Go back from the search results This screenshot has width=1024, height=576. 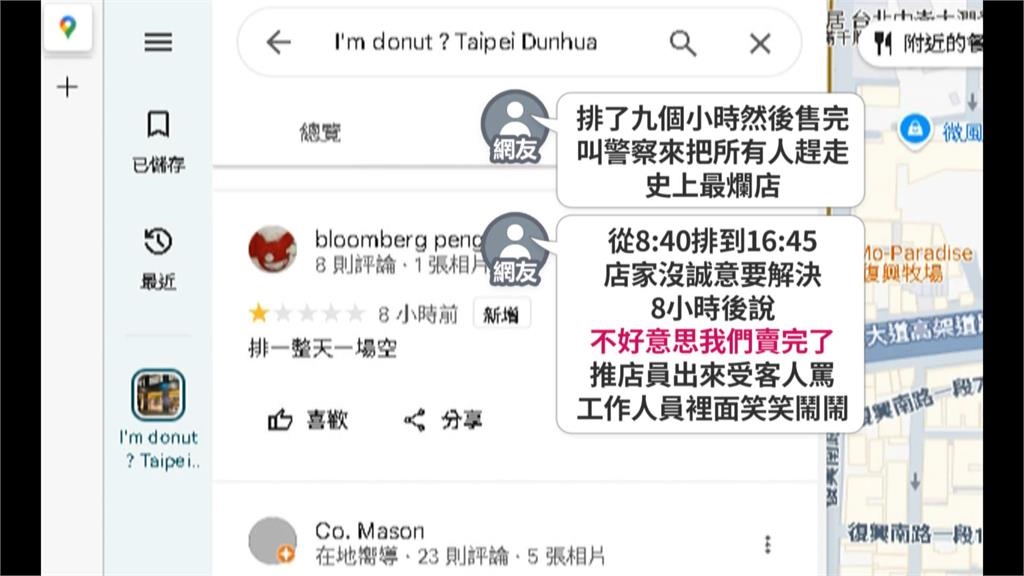[x=278, y=42]
